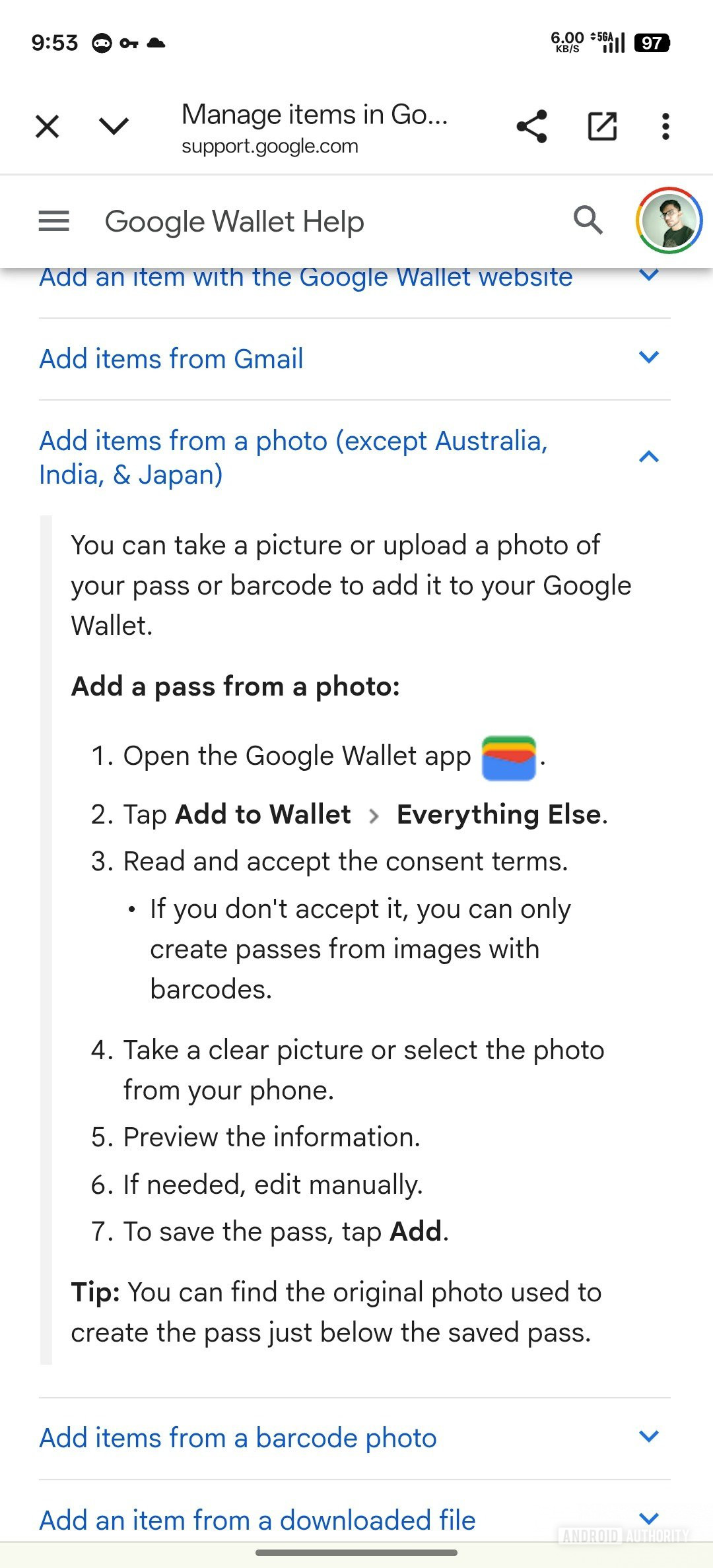This screenshot has height=1568, width=713.
Task: Open the Google account profile picture
Action: point(669,220)
